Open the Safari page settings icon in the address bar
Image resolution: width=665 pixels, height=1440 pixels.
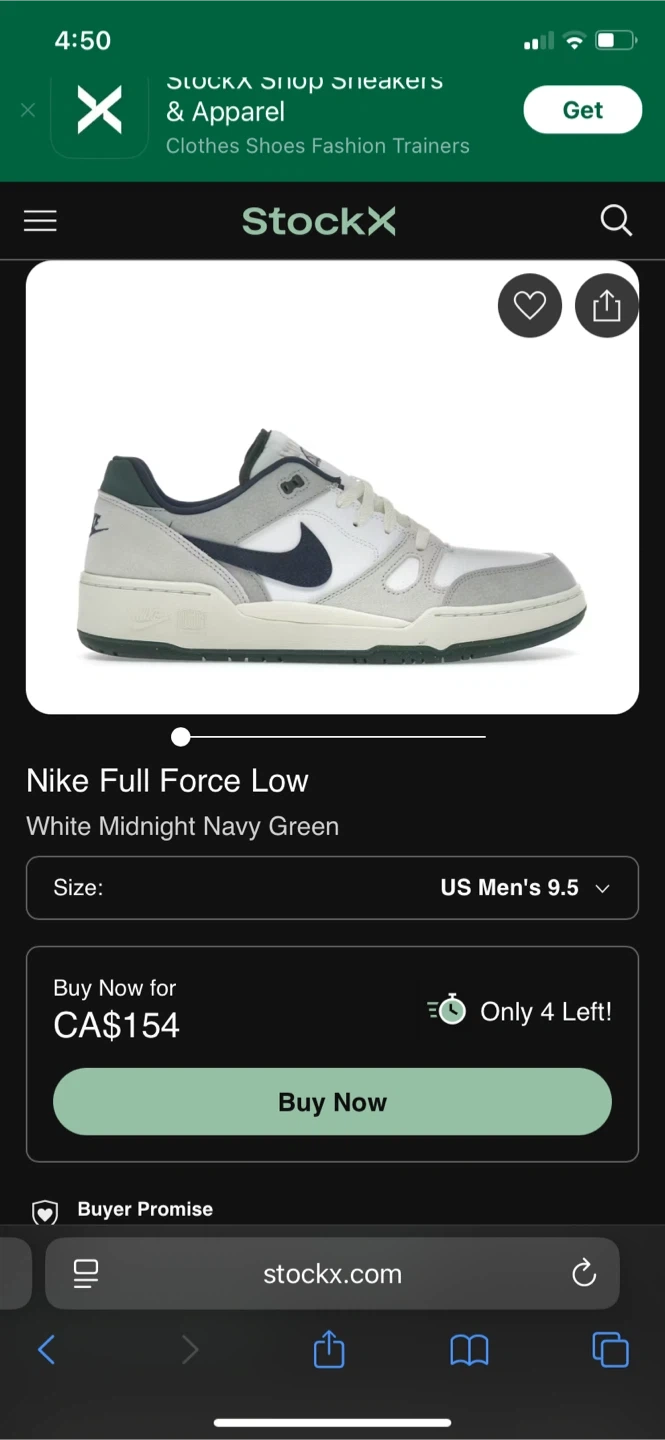(x=86, y=1273)
